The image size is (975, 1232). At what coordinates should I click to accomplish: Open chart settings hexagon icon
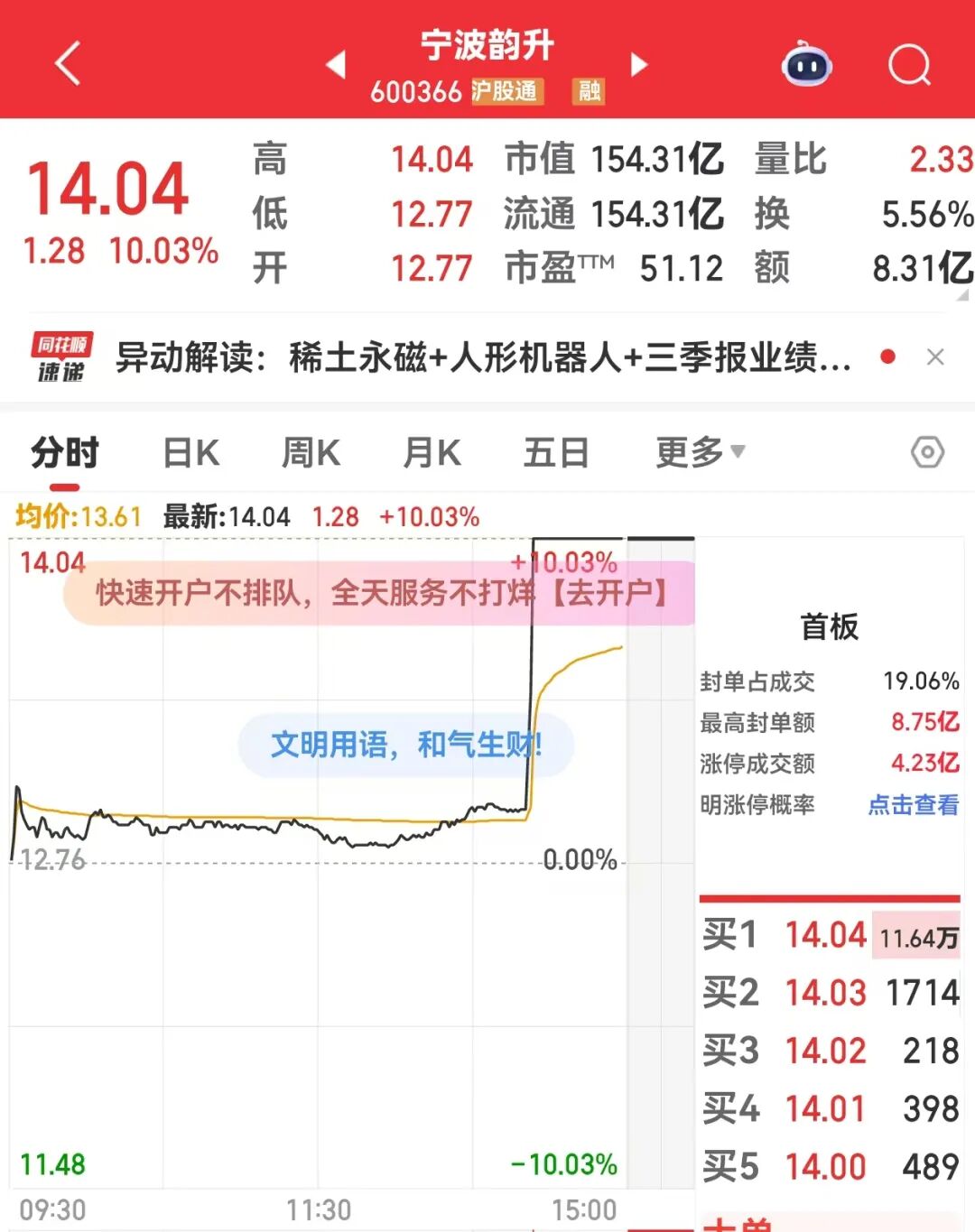click(927, 452)
